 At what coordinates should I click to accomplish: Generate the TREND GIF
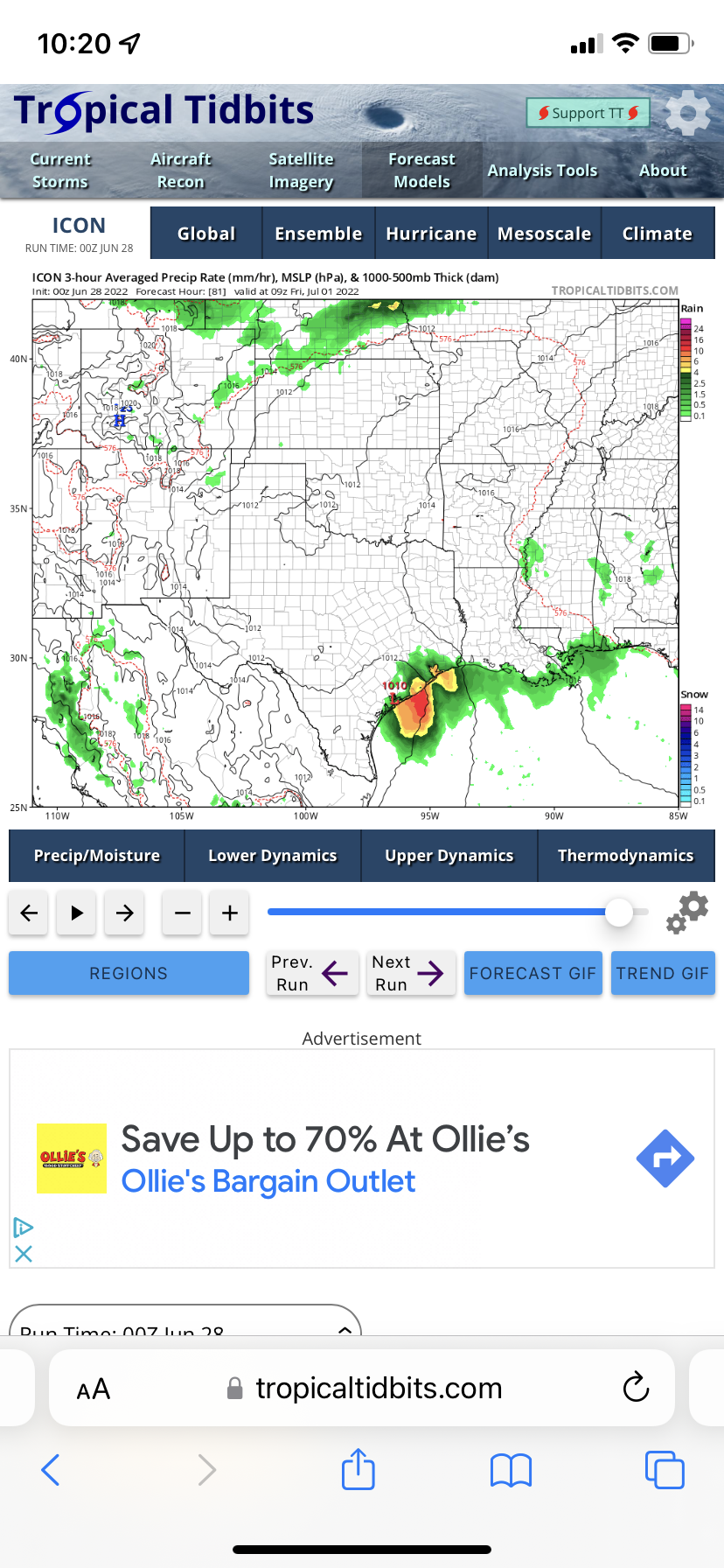[x=662, y=974]
